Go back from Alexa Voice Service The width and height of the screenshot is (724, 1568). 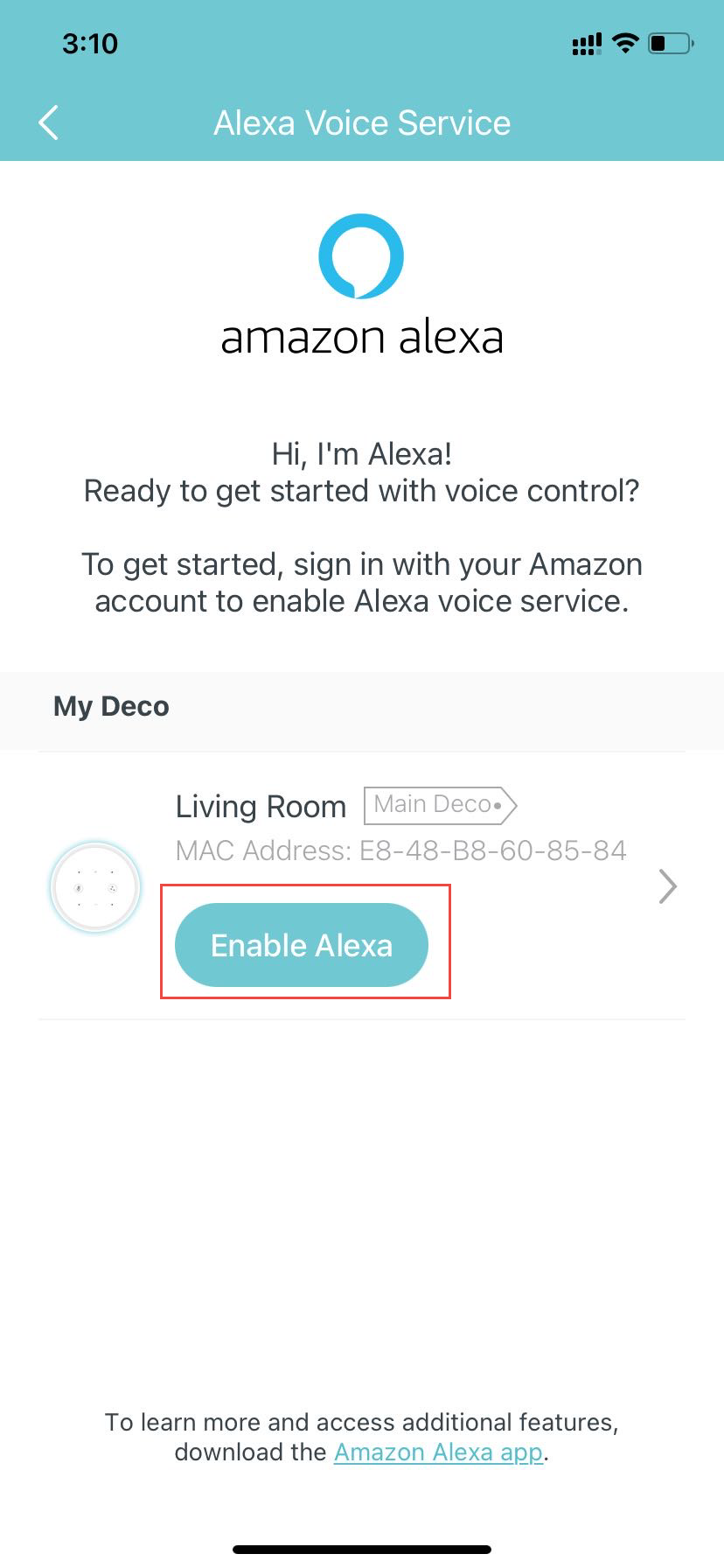click(49, 123)
